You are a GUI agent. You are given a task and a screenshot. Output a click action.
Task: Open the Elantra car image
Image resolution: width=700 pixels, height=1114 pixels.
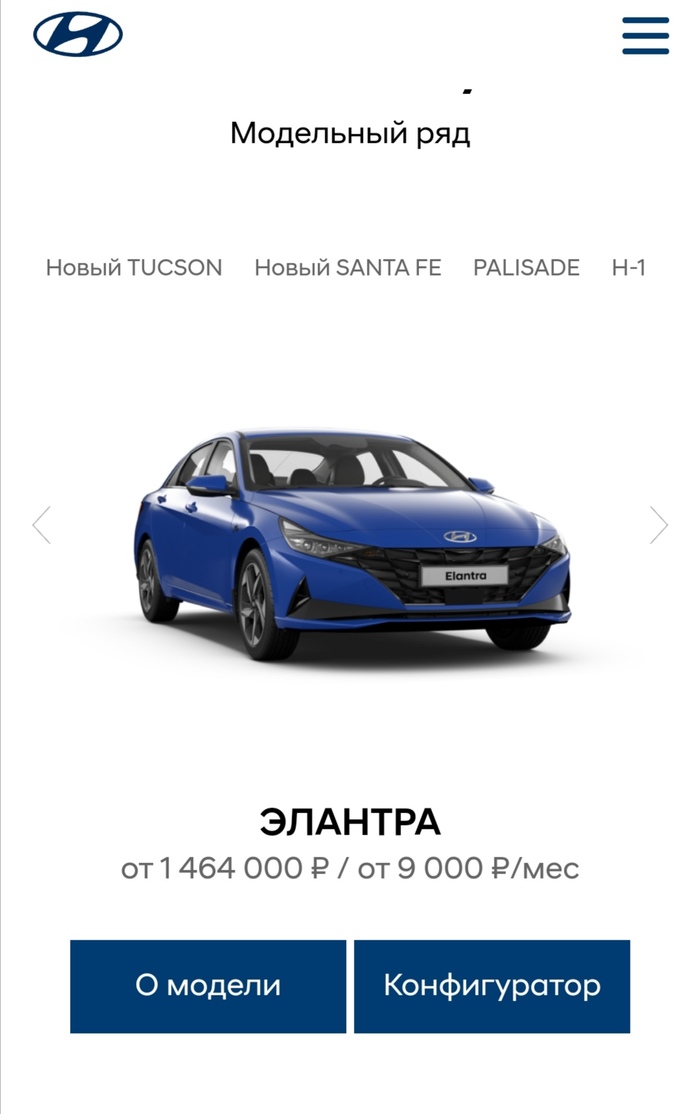pos(350,545)
